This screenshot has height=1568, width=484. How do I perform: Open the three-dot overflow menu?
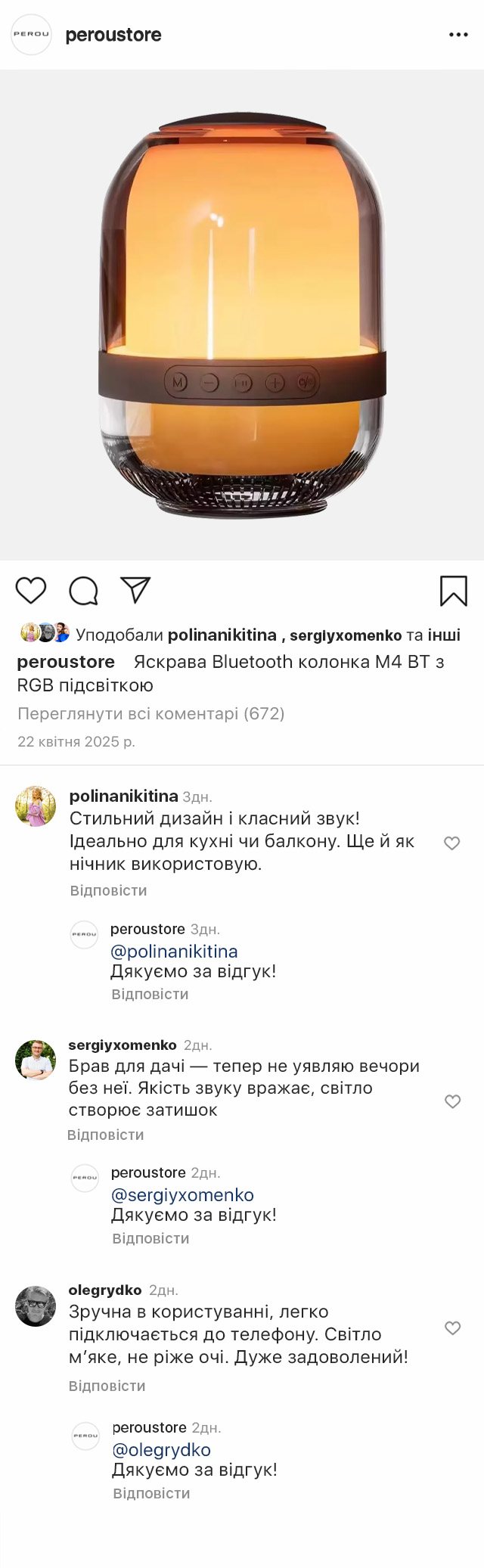(458, 35)
